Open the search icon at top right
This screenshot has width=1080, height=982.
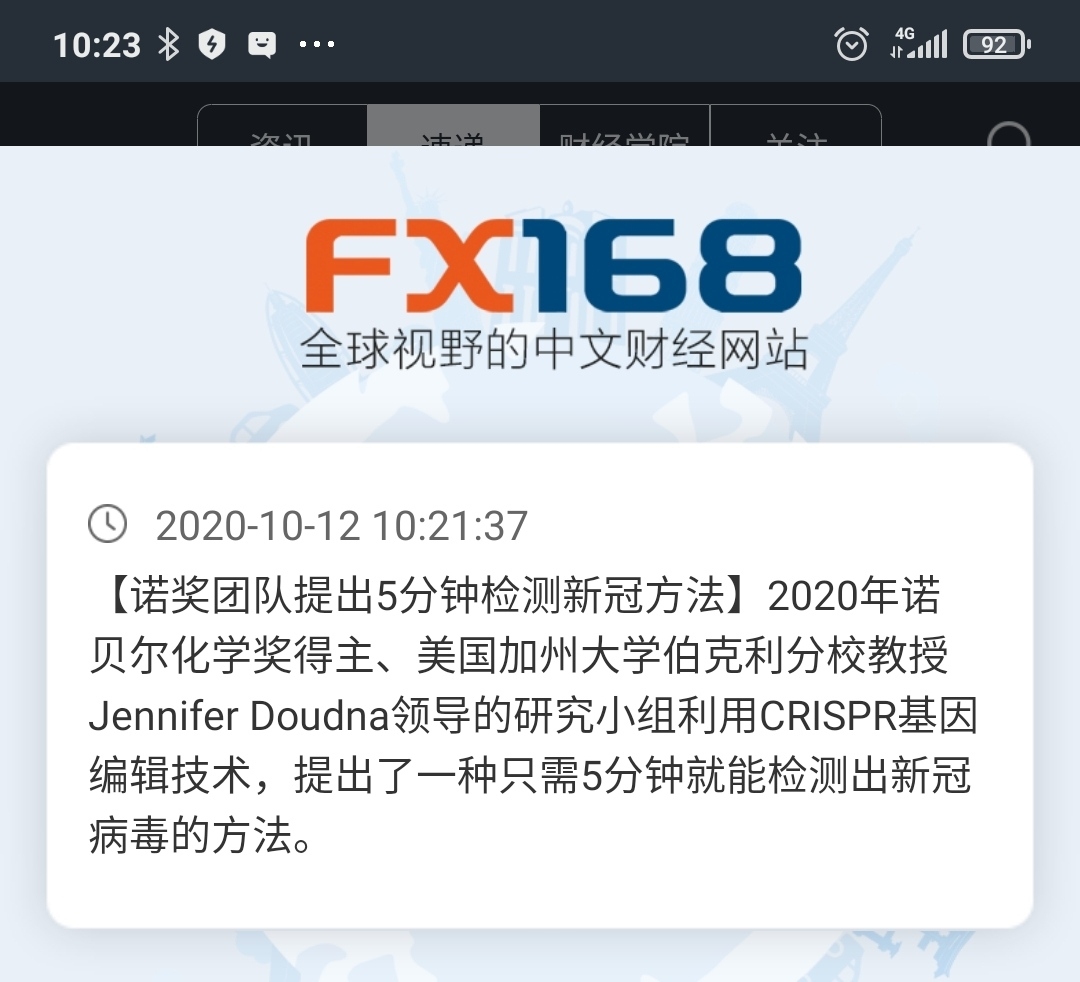[1008, 135]
